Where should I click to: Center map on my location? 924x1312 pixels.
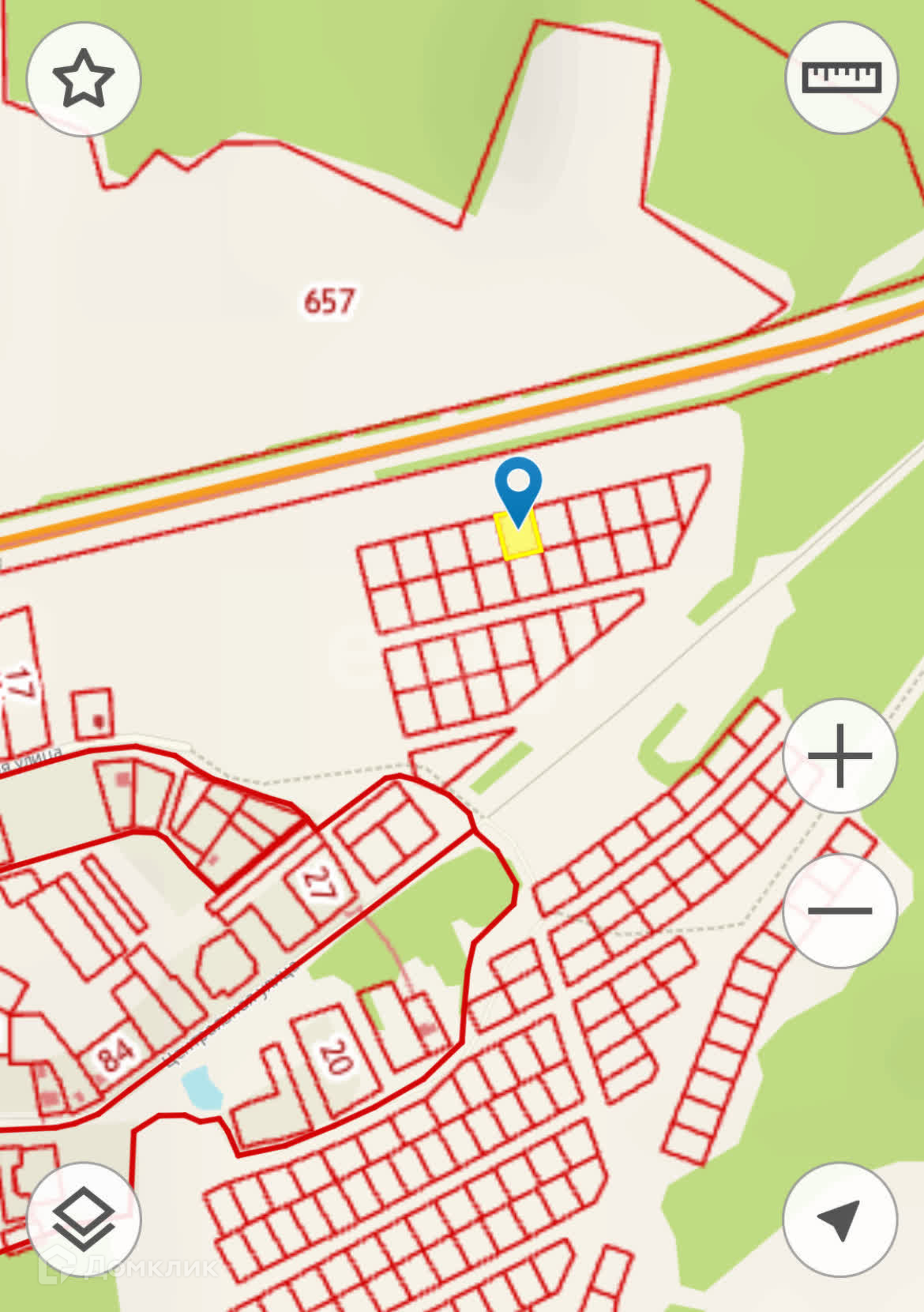(839, 1219)
